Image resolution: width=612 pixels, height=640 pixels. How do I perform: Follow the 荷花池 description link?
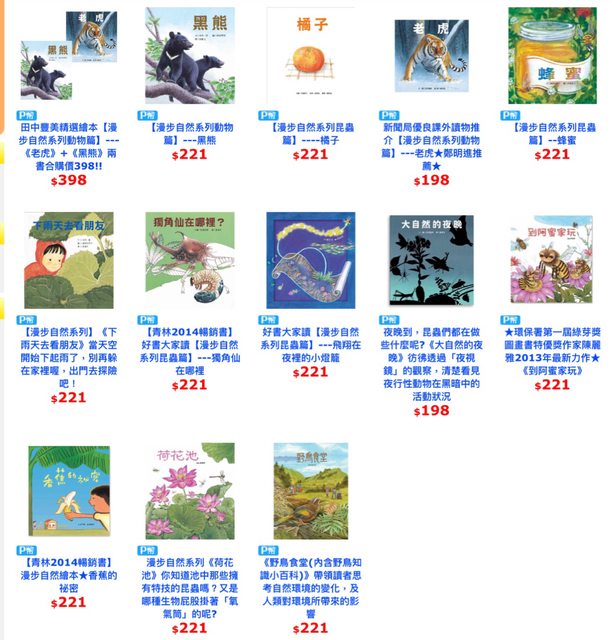189,583
